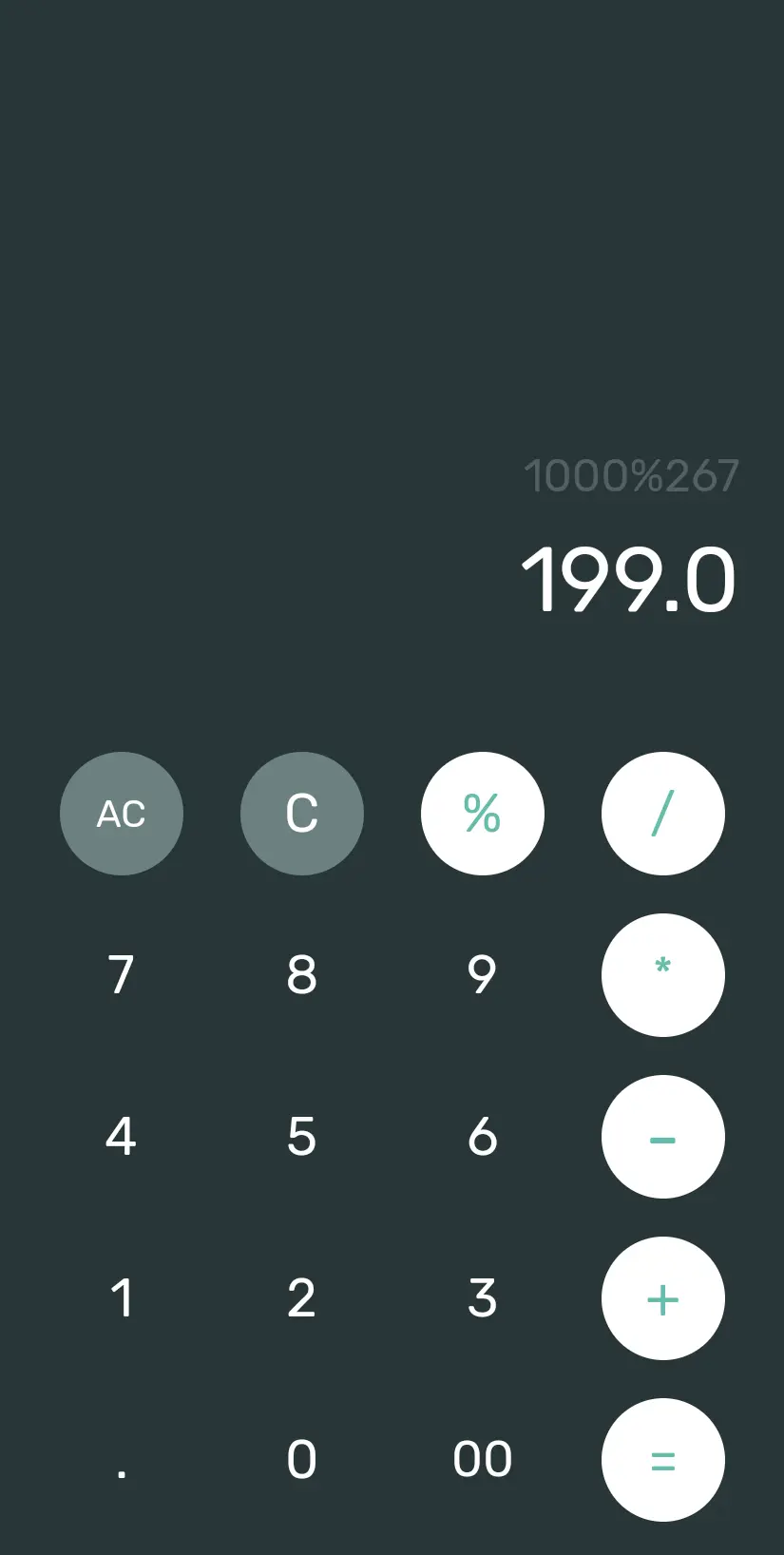This screenshot has height=1555, width=784.
Task: Clear everything with the AC key
Action: (x=122, y=814)
